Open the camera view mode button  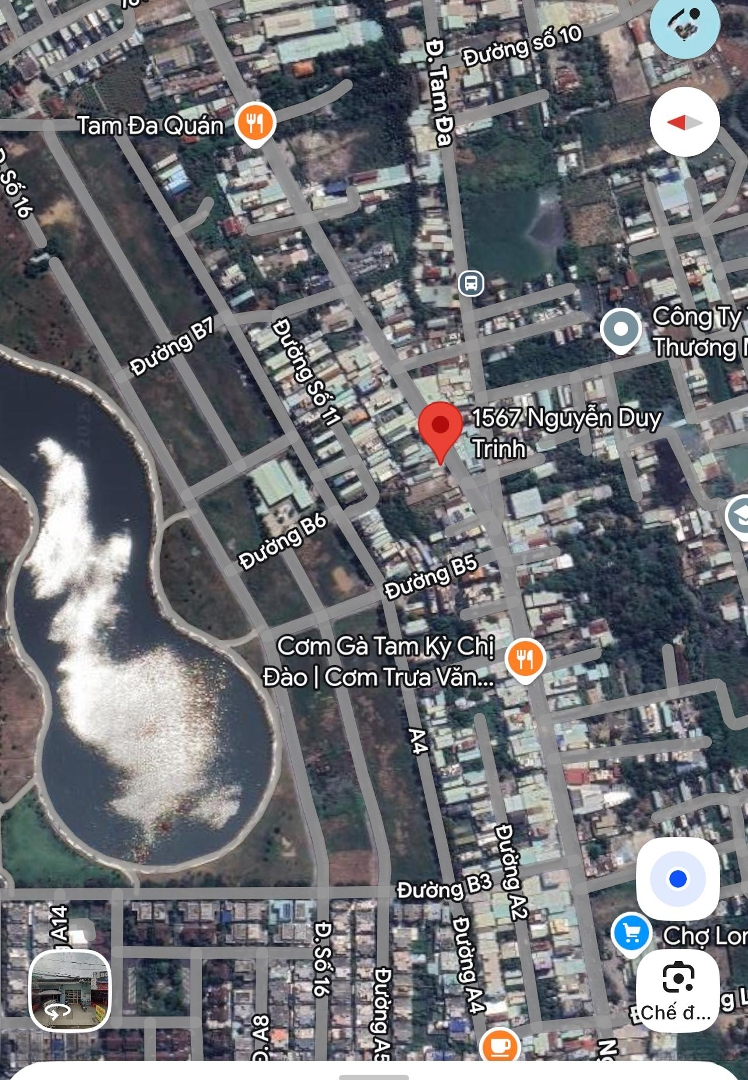(678, 990)
